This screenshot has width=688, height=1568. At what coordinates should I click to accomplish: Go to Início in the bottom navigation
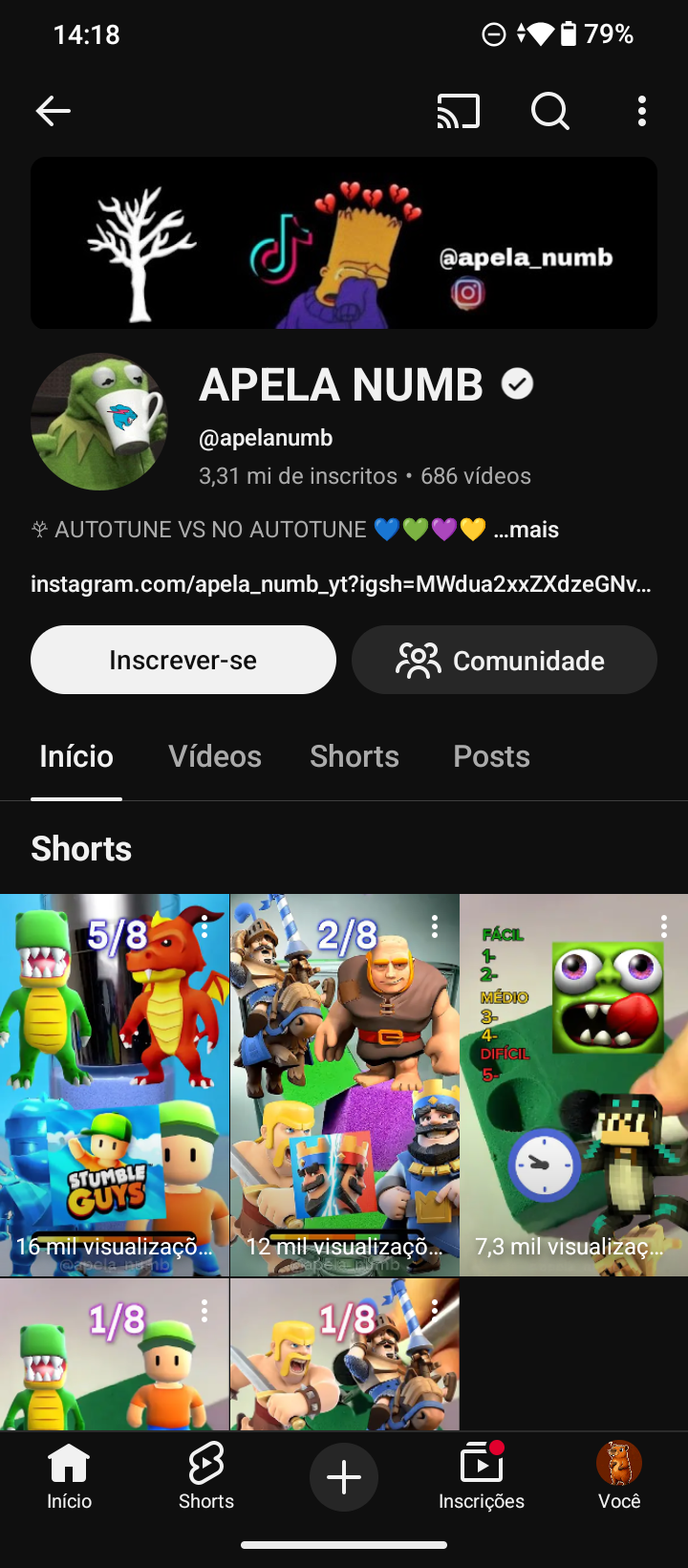70,1476
